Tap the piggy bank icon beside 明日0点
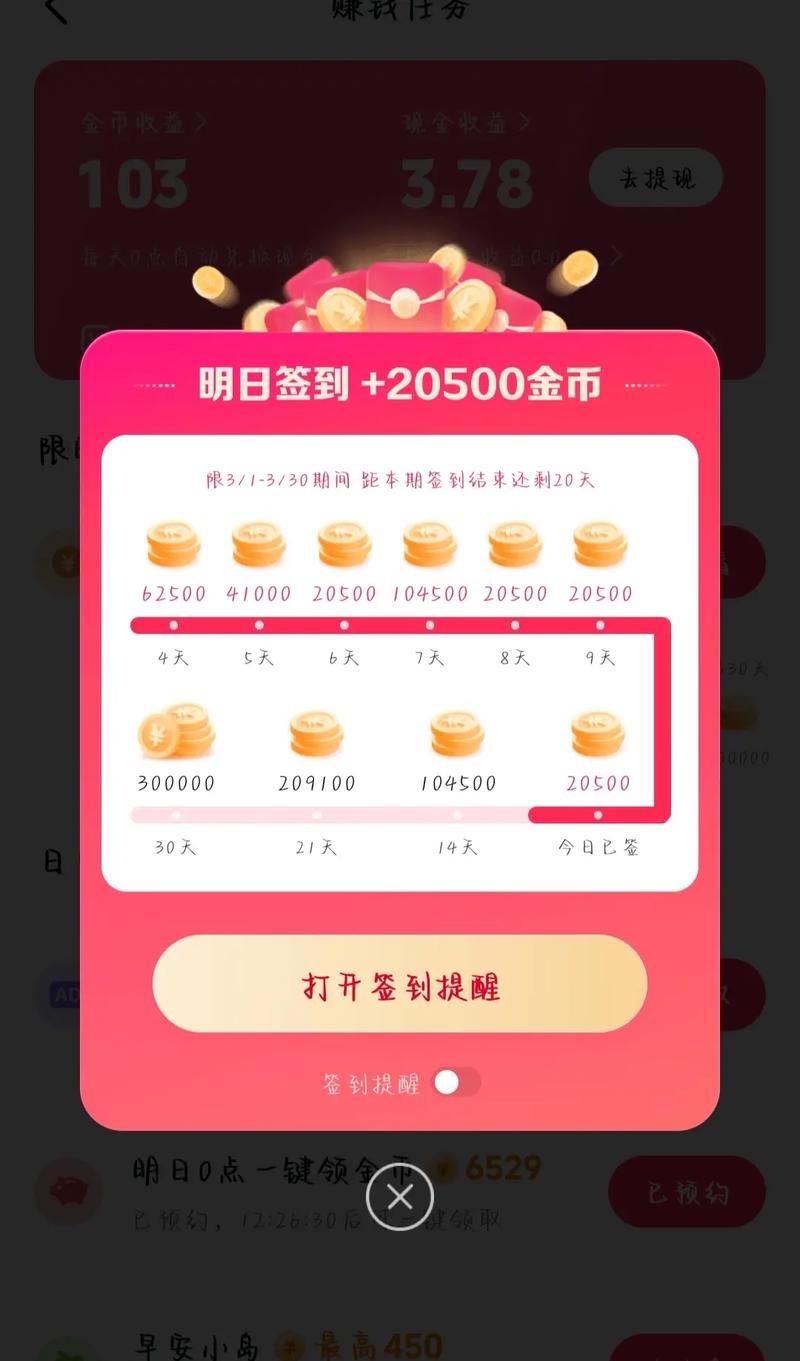800x1361 pixels. point(68,1192)
